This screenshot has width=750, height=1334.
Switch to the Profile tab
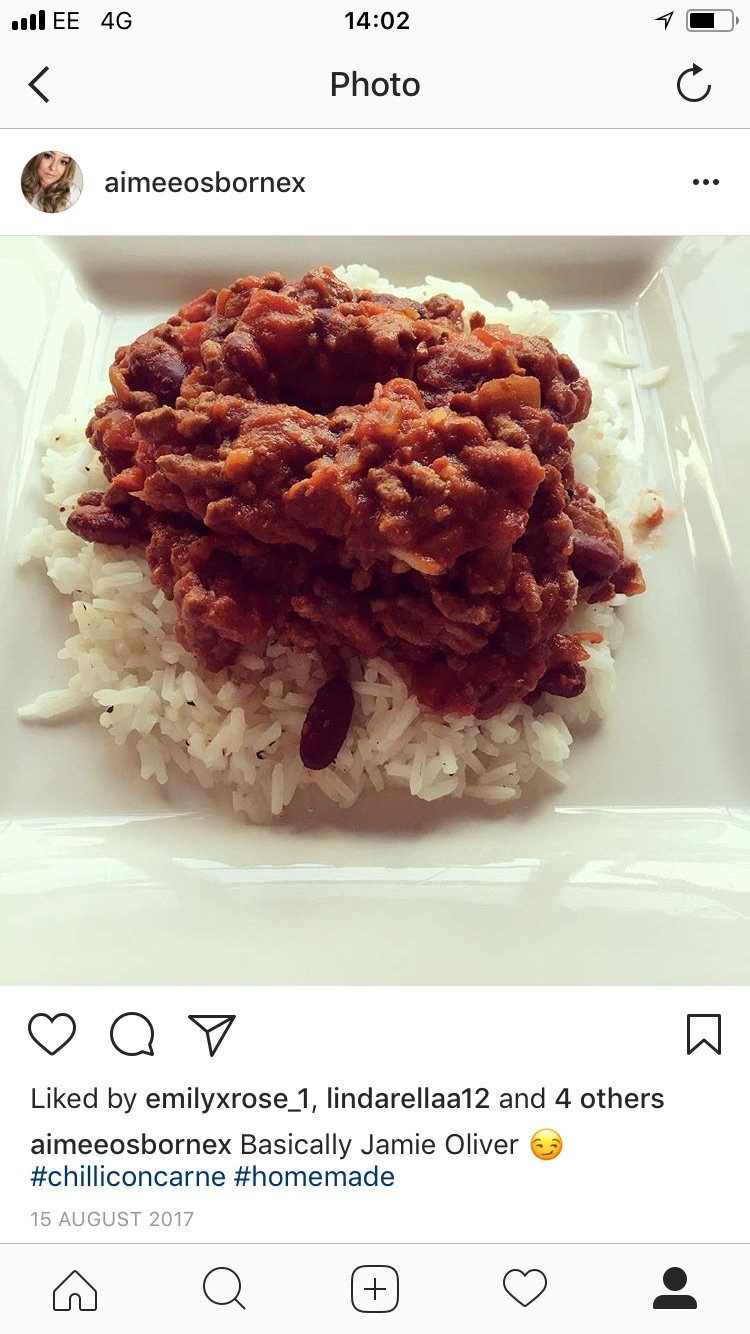coord(674,1288)
